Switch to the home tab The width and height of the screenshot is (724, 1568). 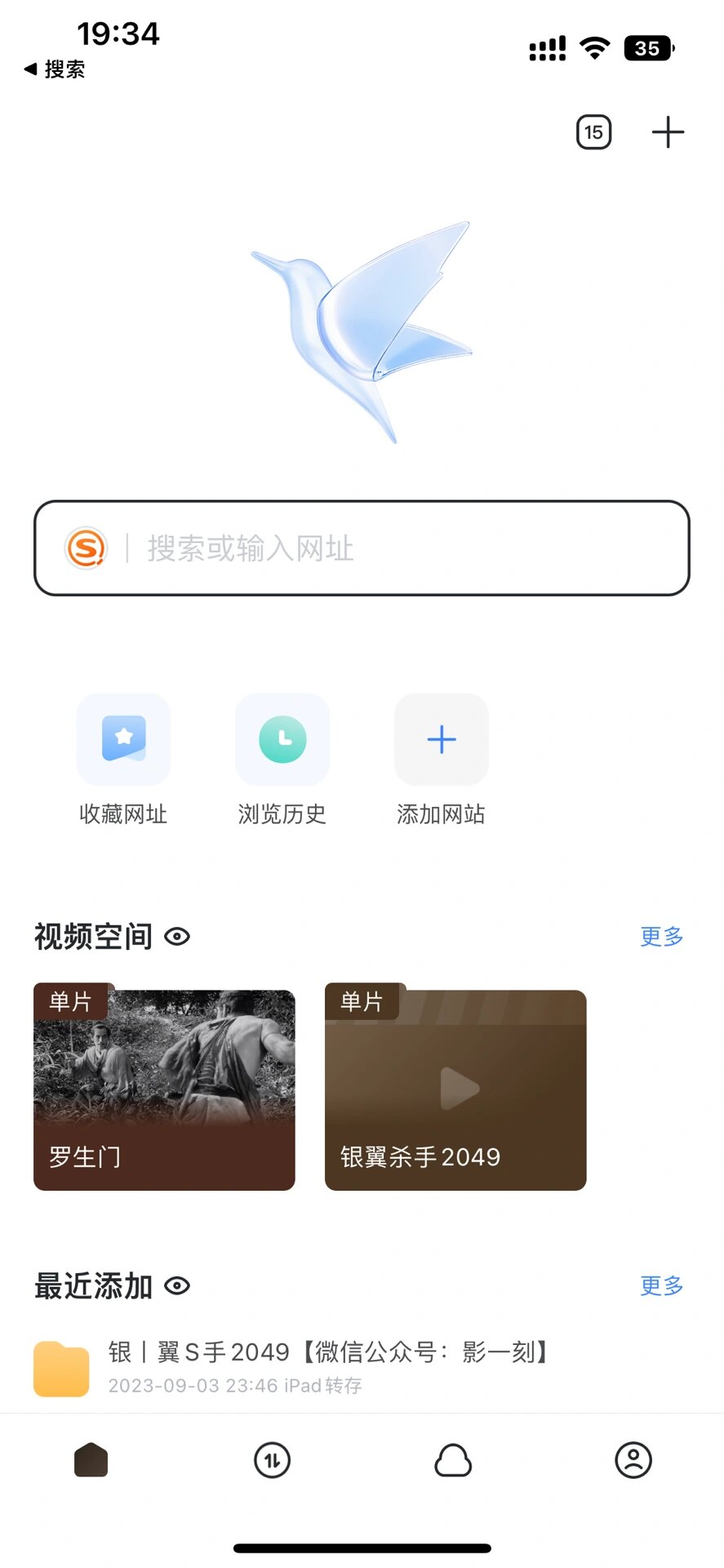coord(91,1460)
